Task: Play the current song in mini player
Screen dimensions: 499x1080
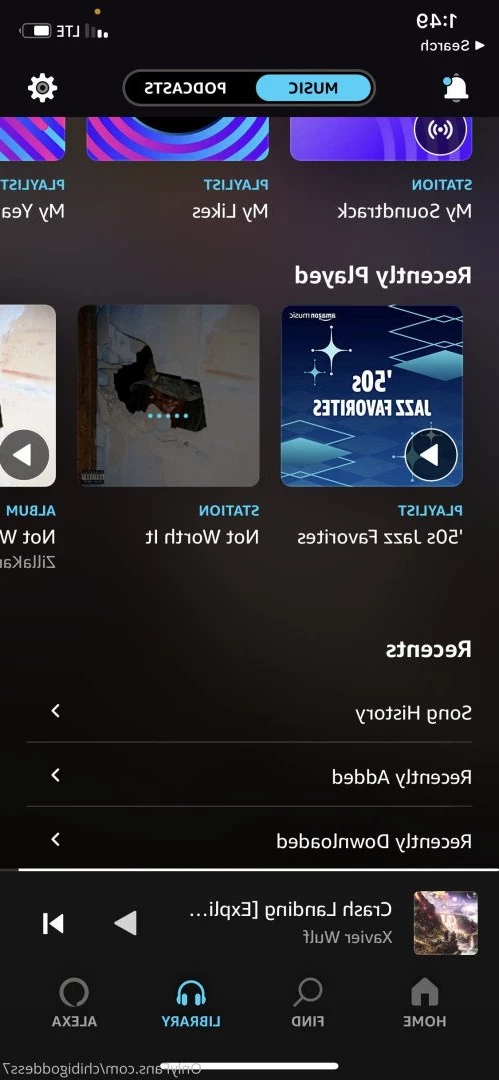Action: pos(125,923)
